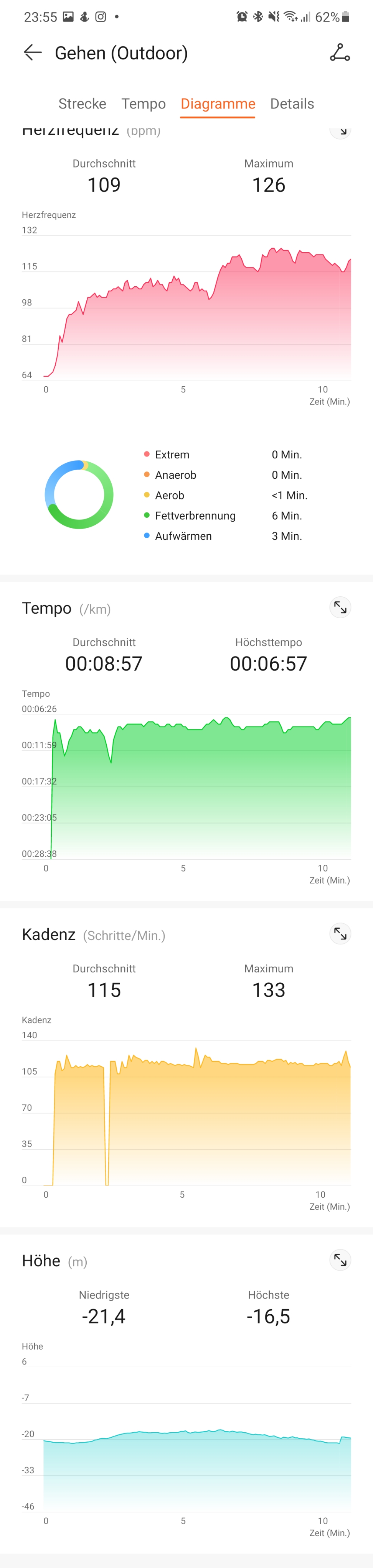Open the Details tab
This screenshot has width=373, height=1568.
coord(292,104)
